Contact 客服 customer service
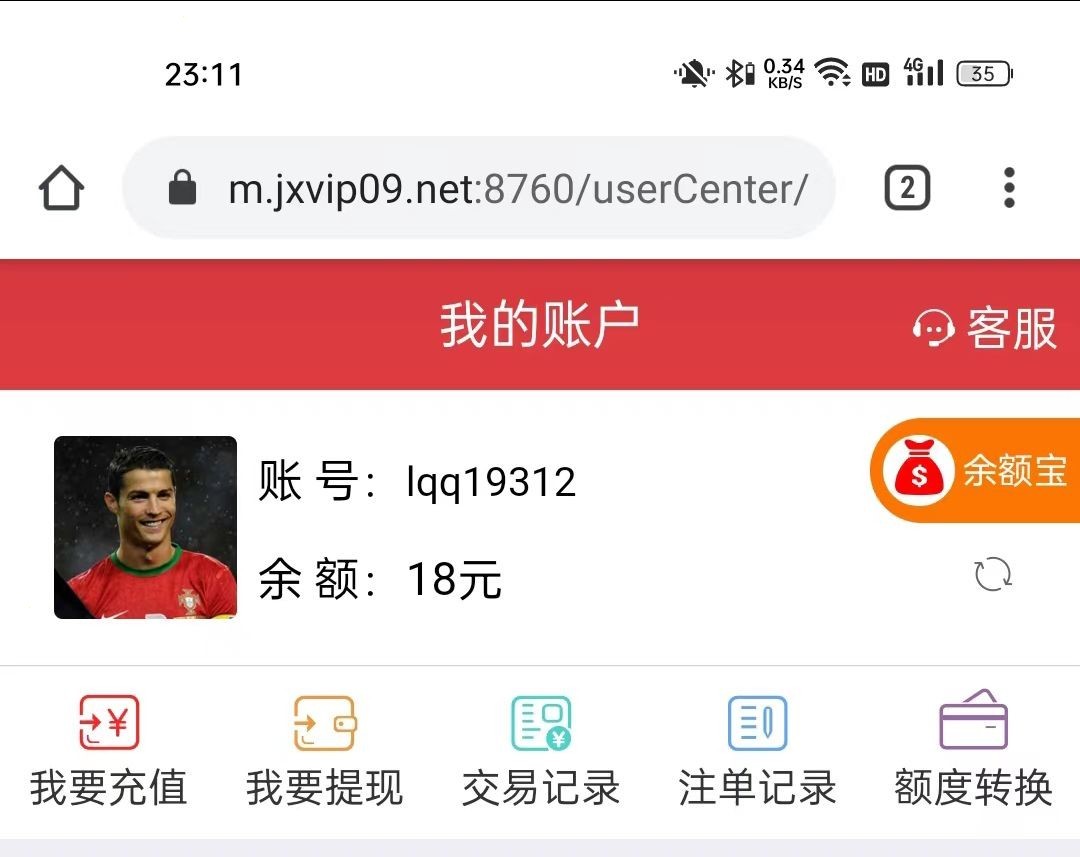 click(x=985, y=328)
